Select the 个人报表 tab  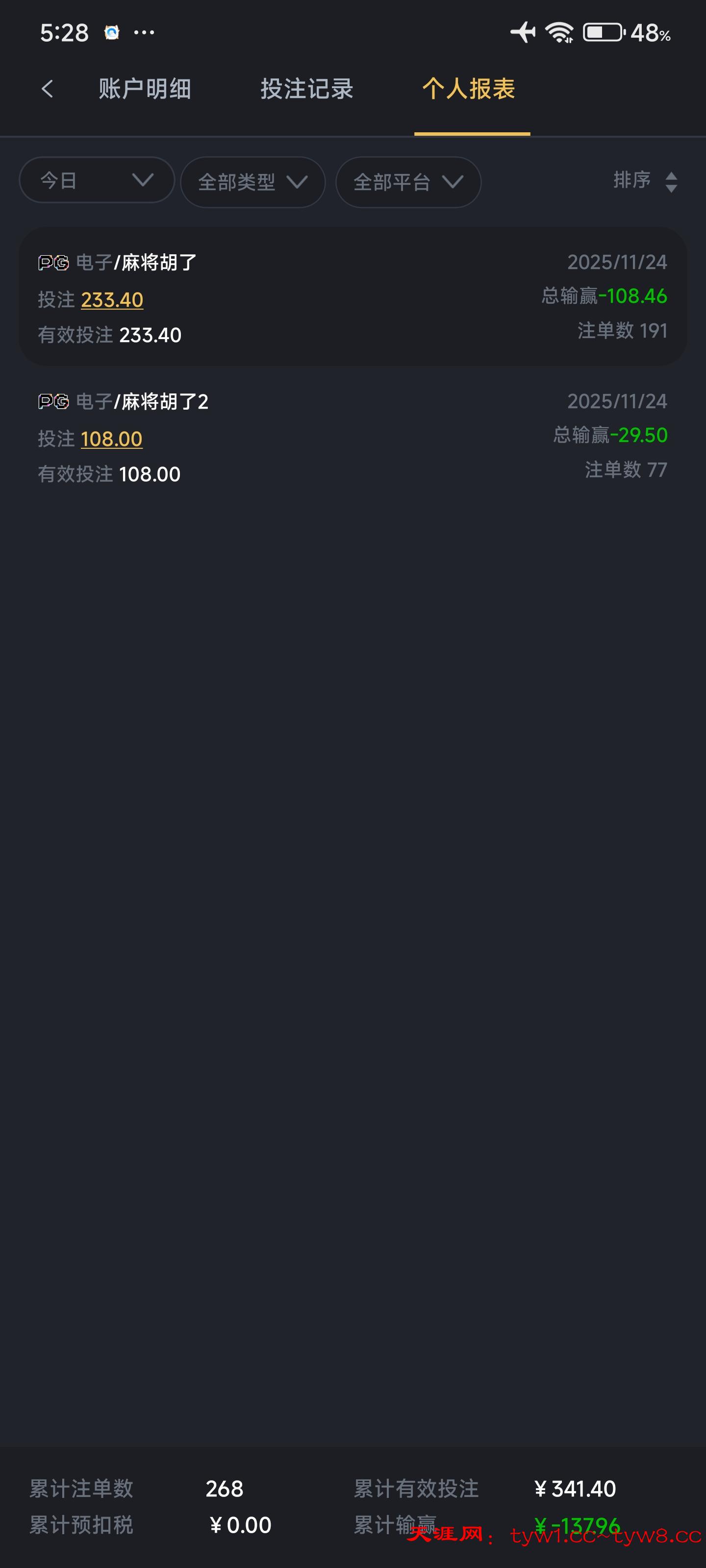point(469,89)
